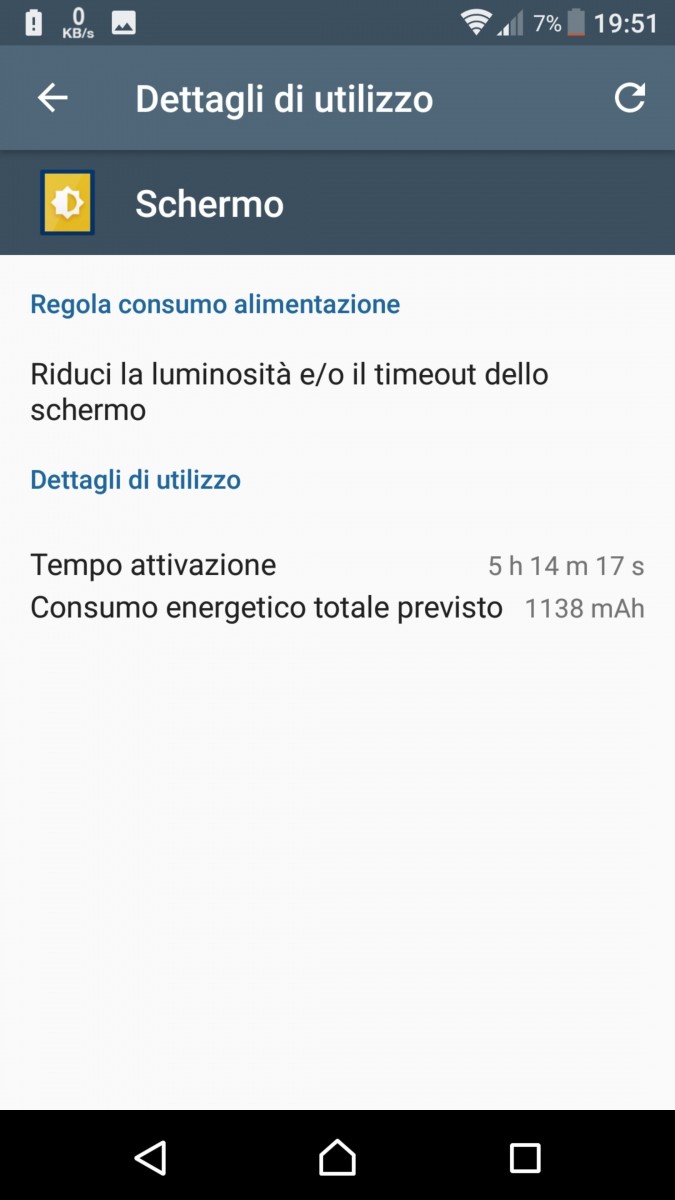Open recent apps overview

525,1157
